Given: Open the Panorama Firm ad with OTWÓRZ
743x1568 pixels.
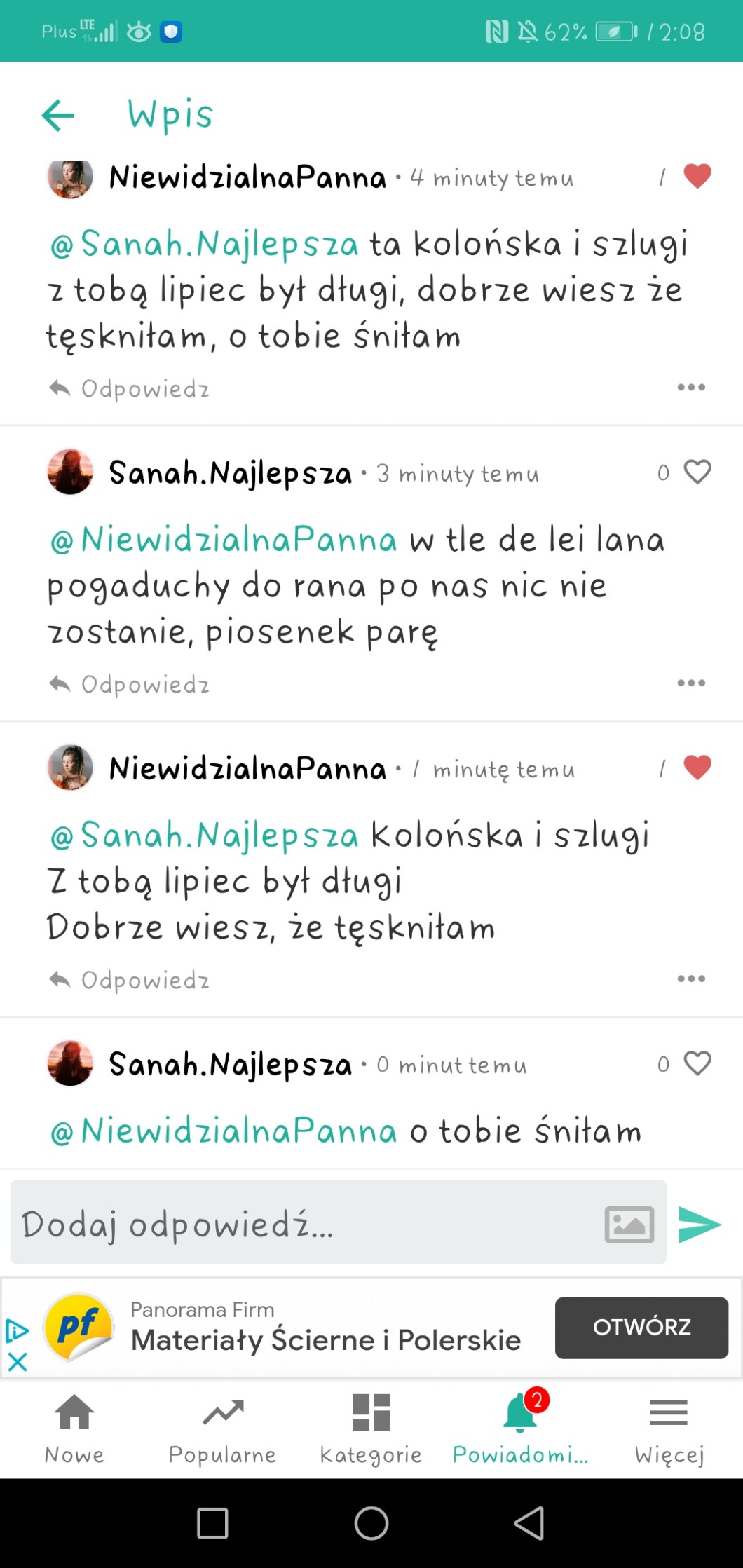Looking at the screenshot, I should [x=641, y=1328].
